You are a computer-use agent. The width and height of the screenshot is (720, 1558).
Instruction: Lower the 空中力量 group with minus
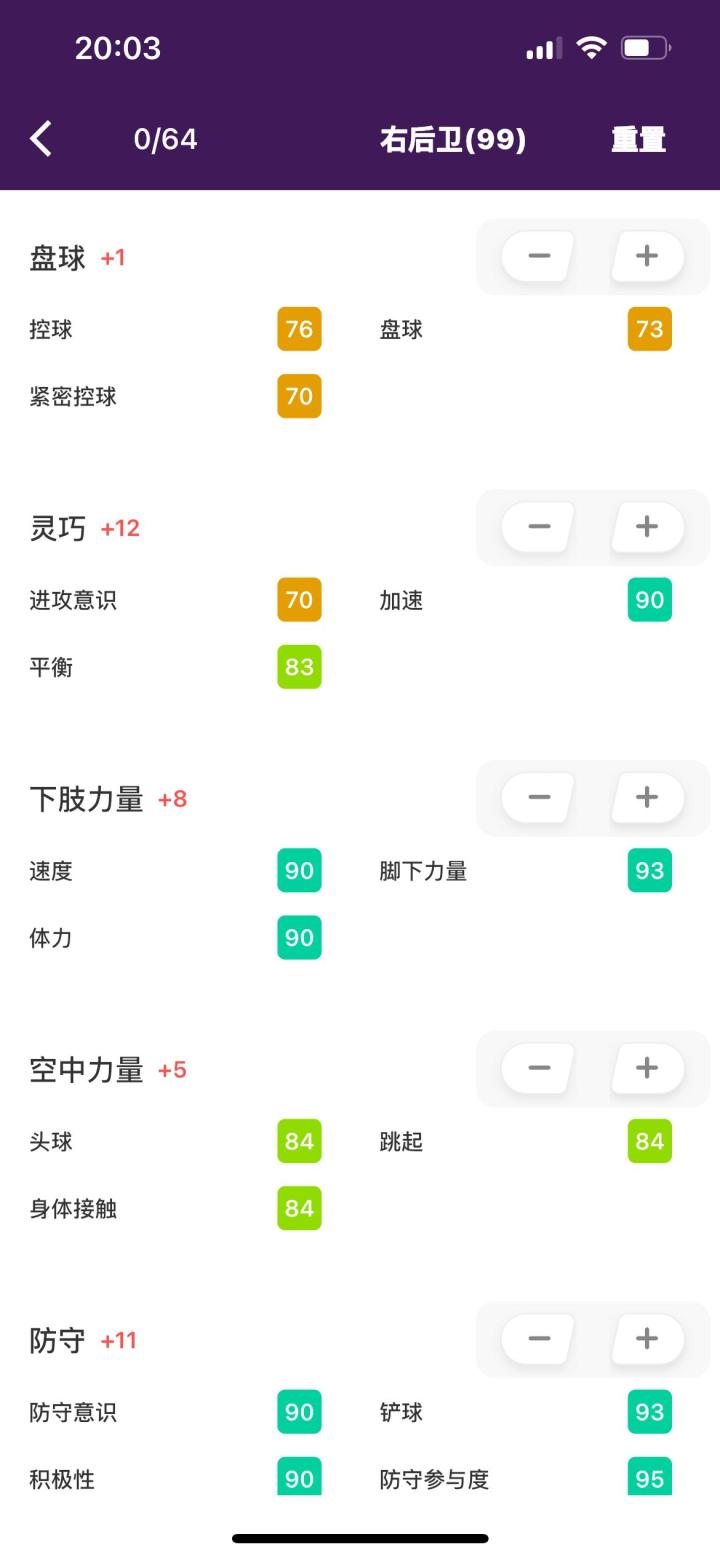(x=539, y=1068)
